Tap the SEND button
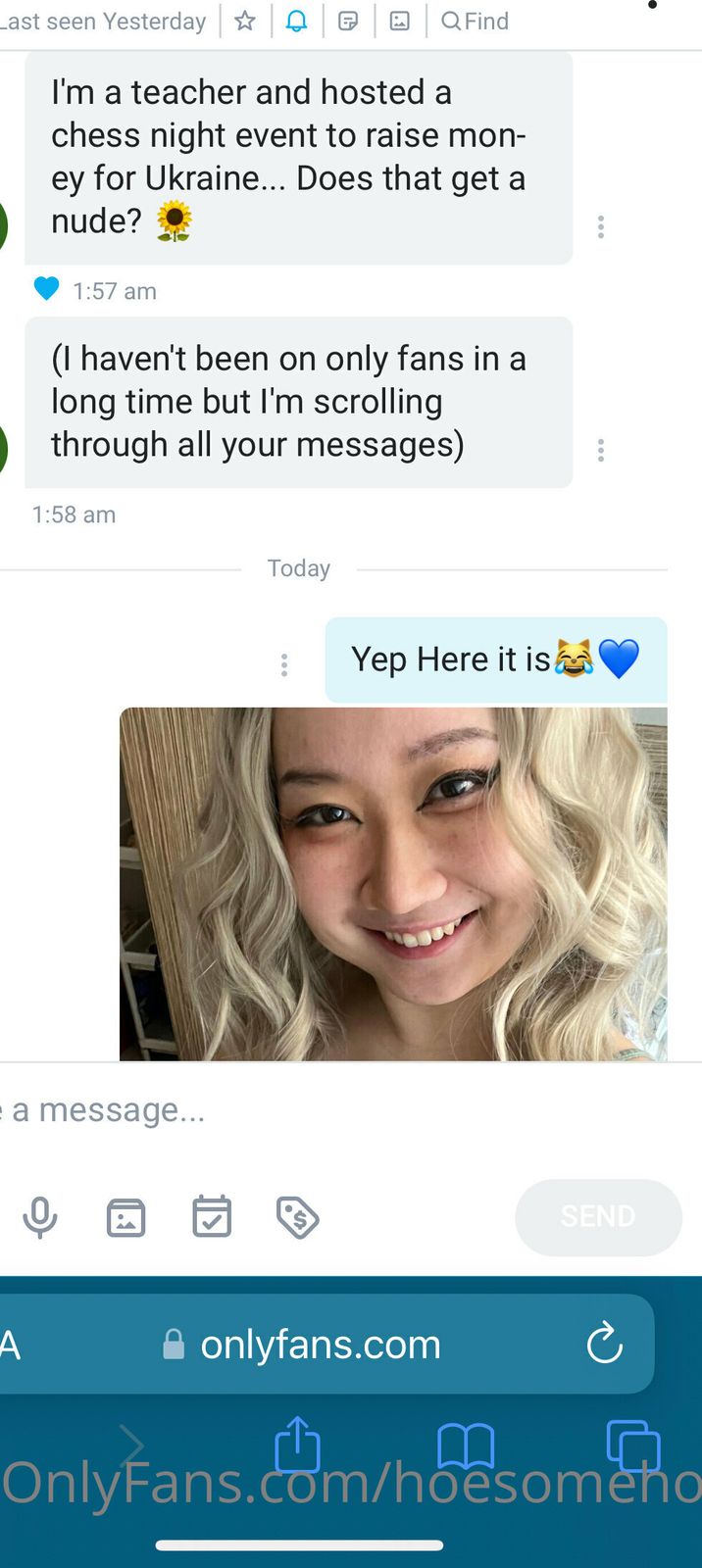 (x=598, y=1217)
